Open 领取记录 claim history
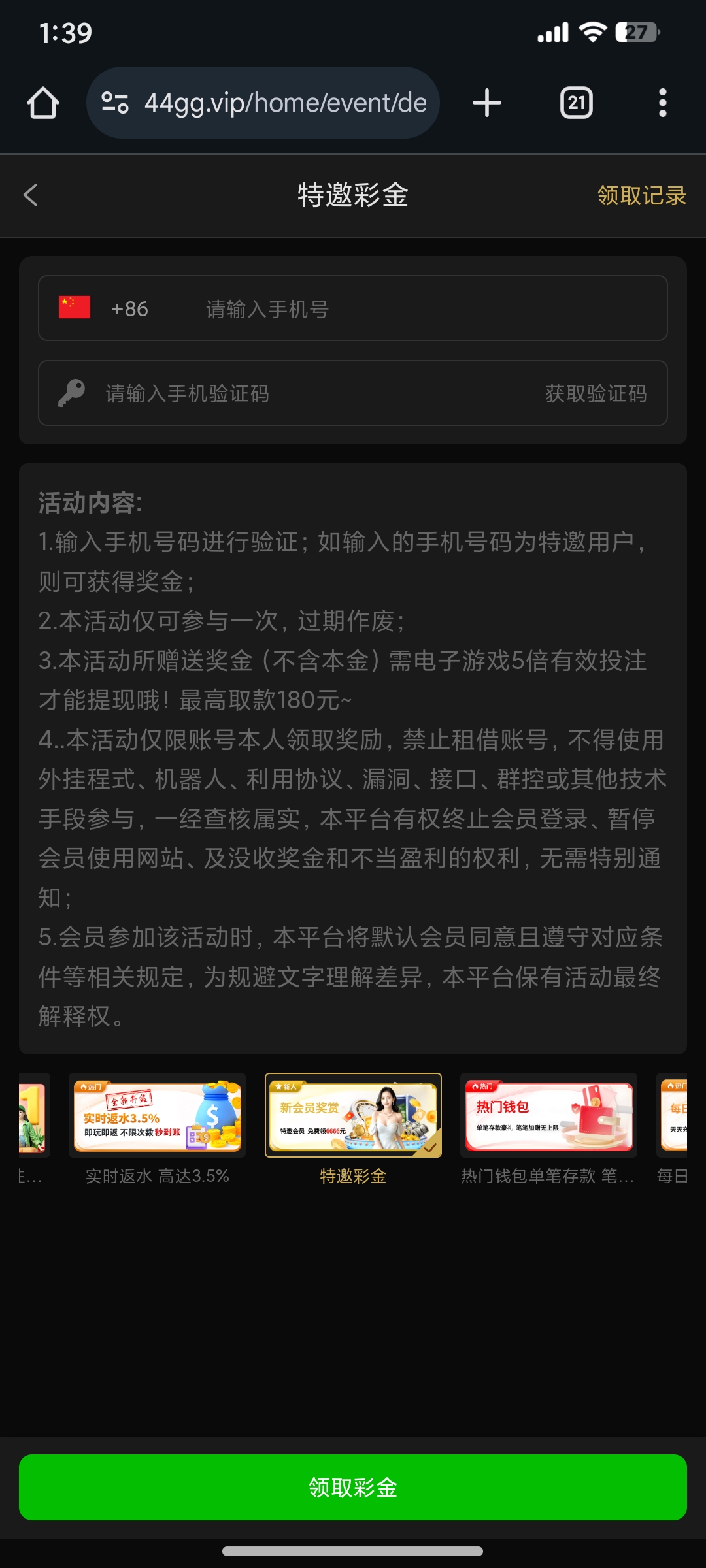The image size is (706, 1568). click(641, 195)
